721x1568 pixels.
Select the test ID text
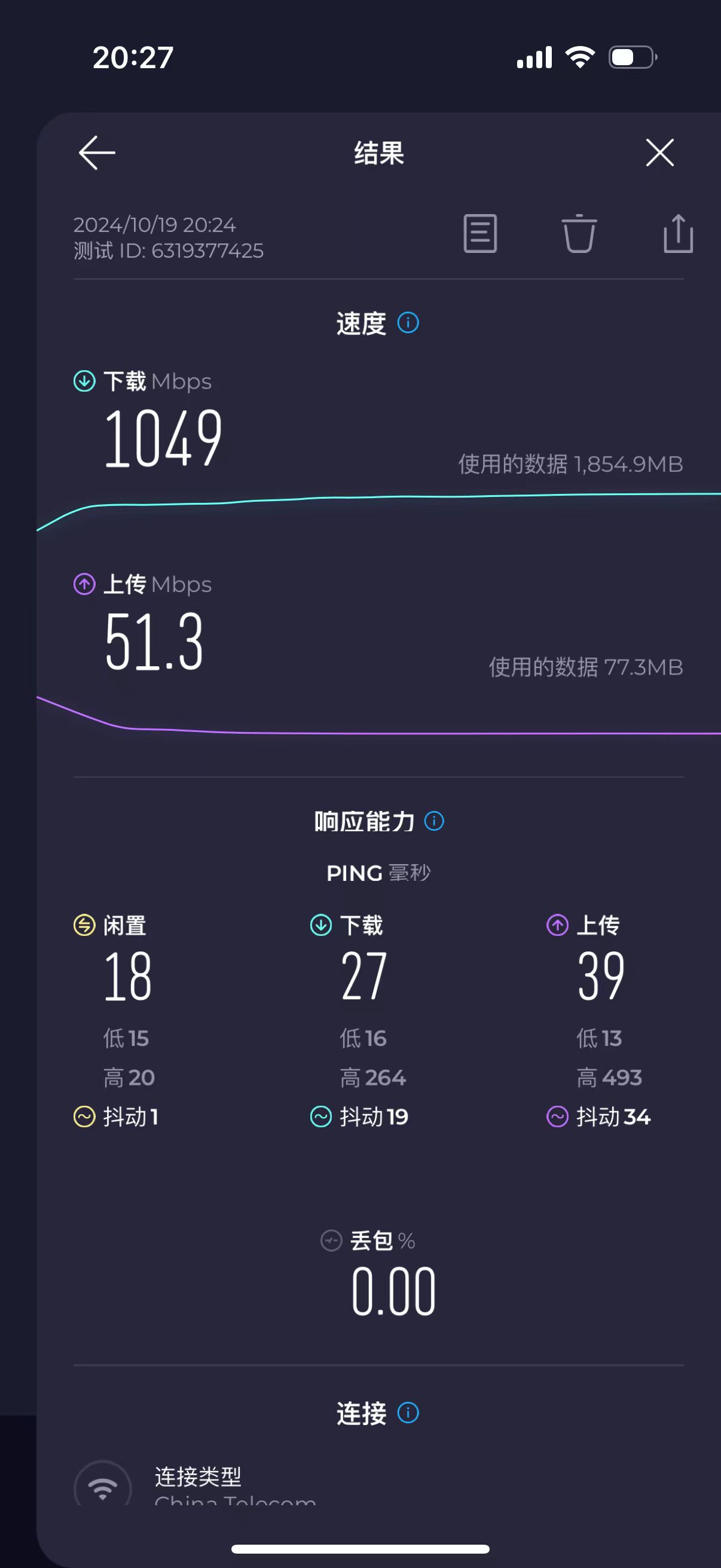pos(169,251)
